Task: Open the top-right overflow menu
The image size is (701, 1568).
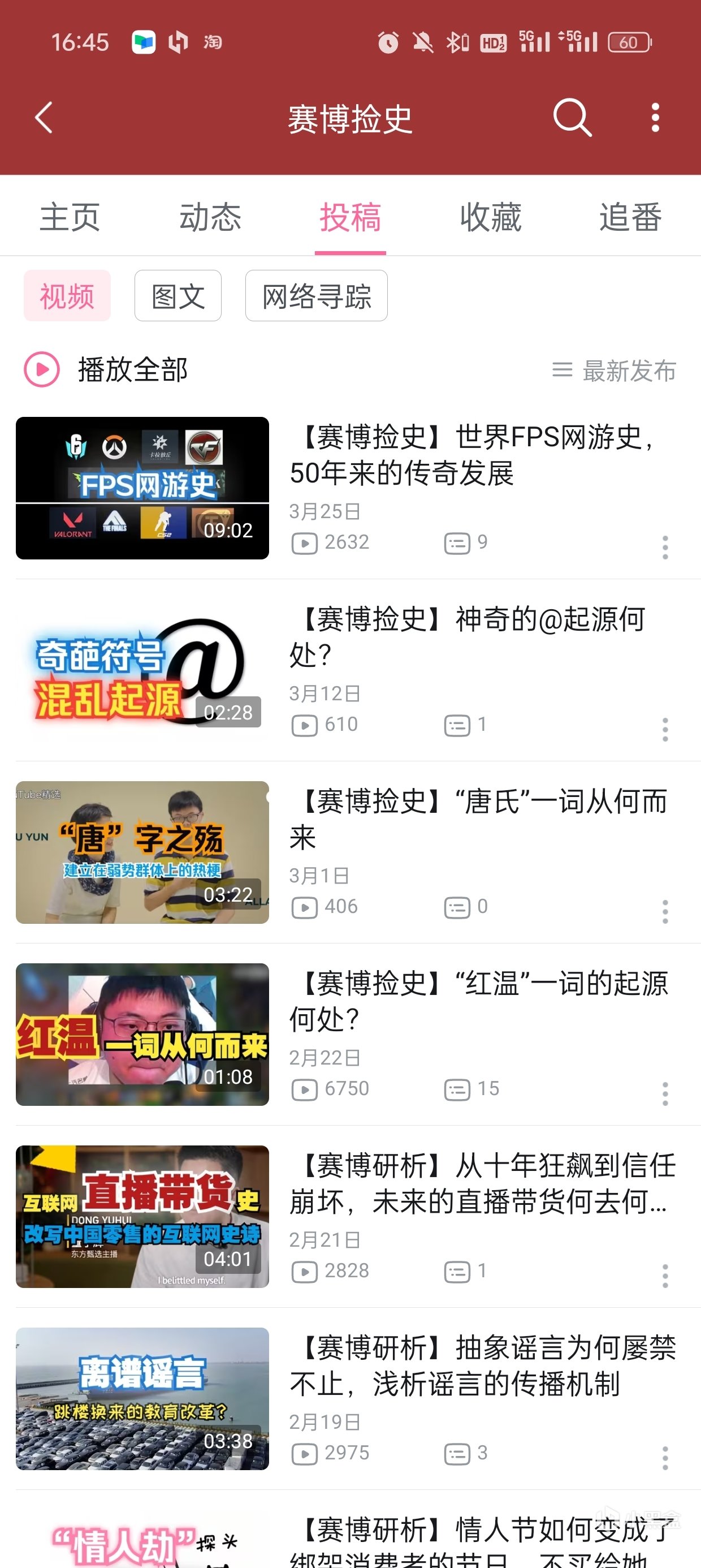Action: (655, 118)
